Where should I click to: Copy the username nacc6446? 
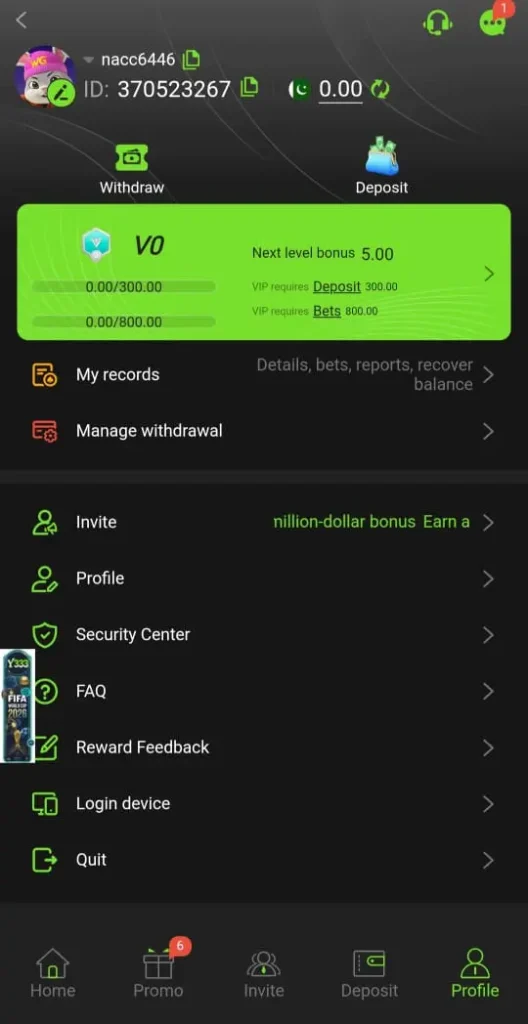pos(191,60)
